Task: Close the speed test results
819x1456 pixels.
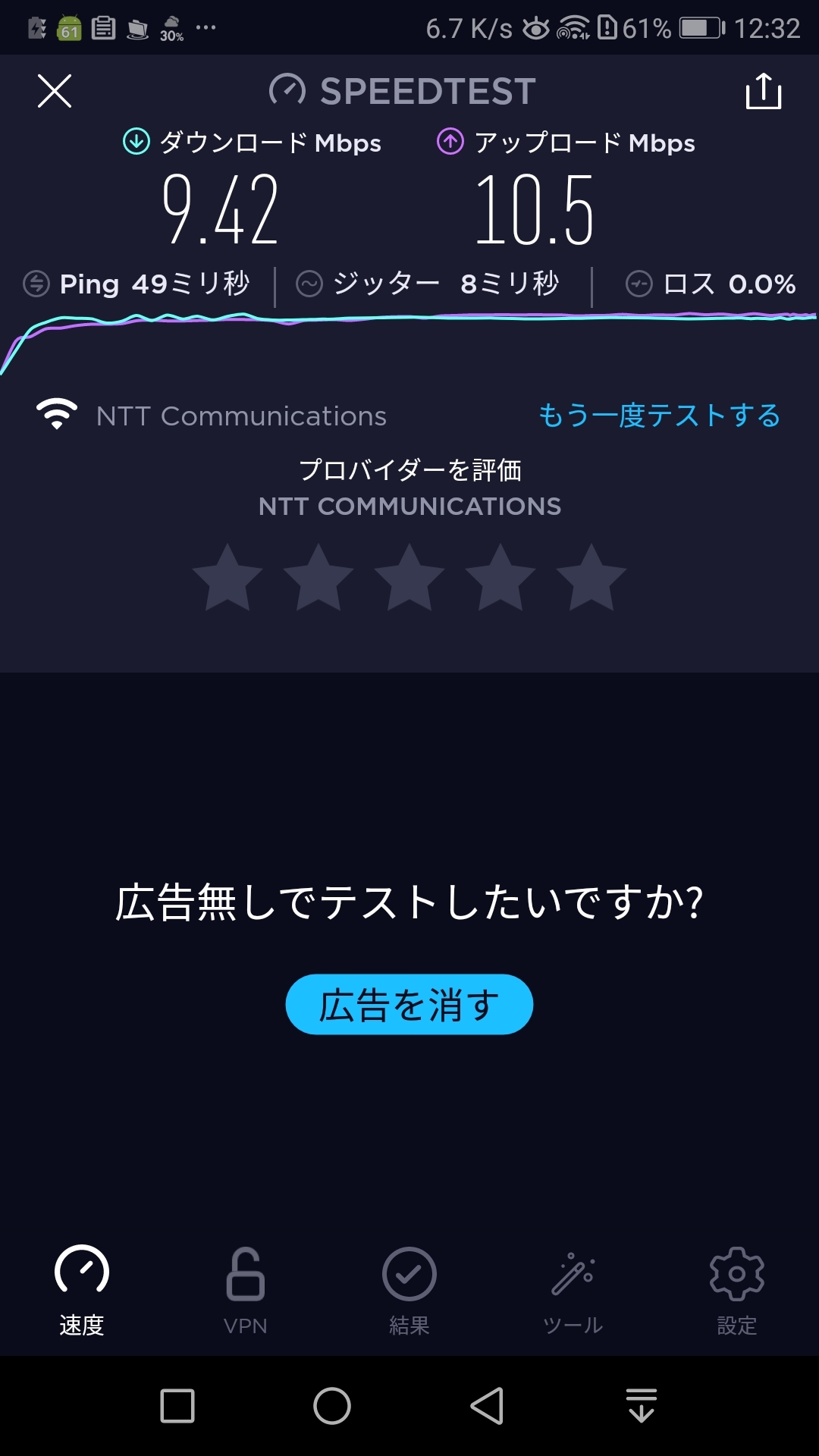Action: (55, 91)
